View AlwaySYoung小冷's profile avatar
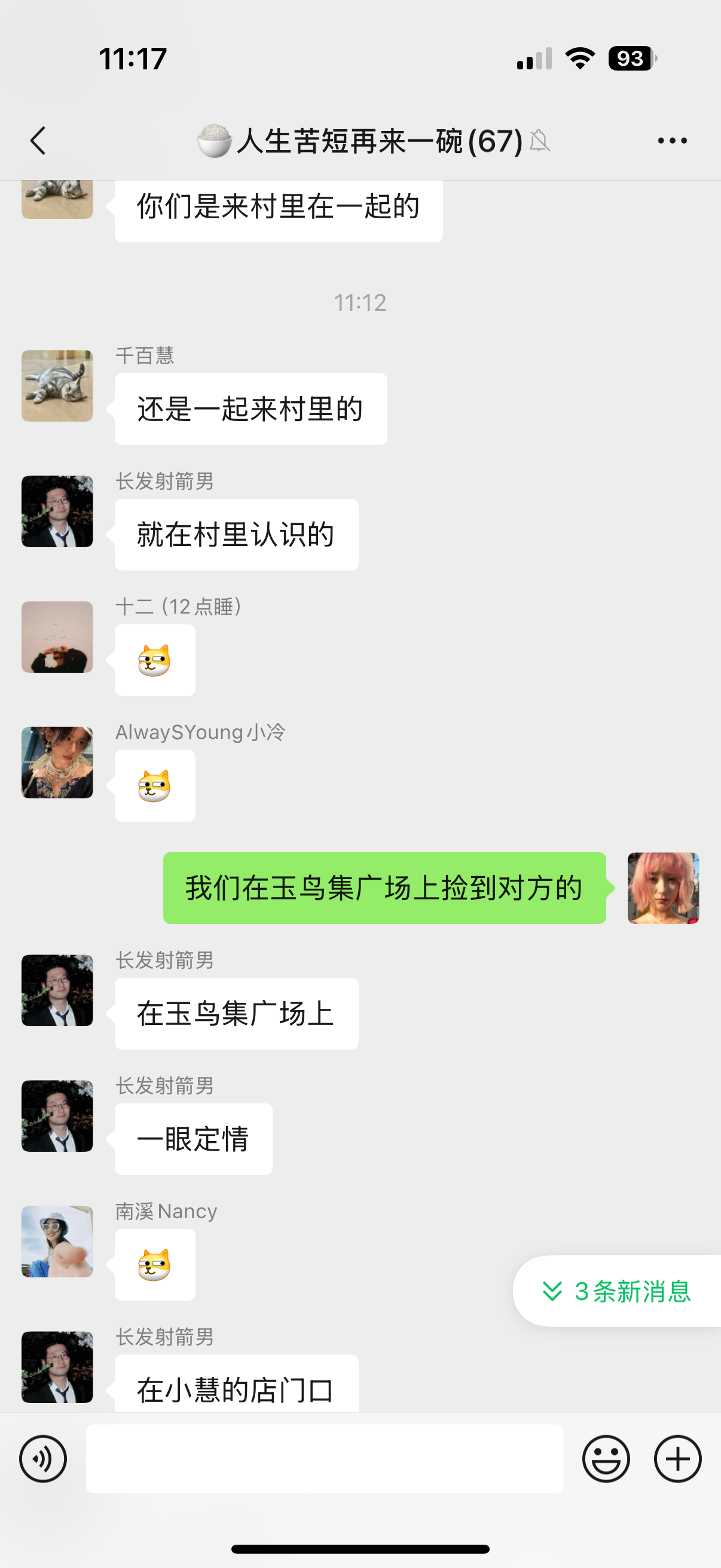Viewport: 721px width, 1568px height. [57, 762]
